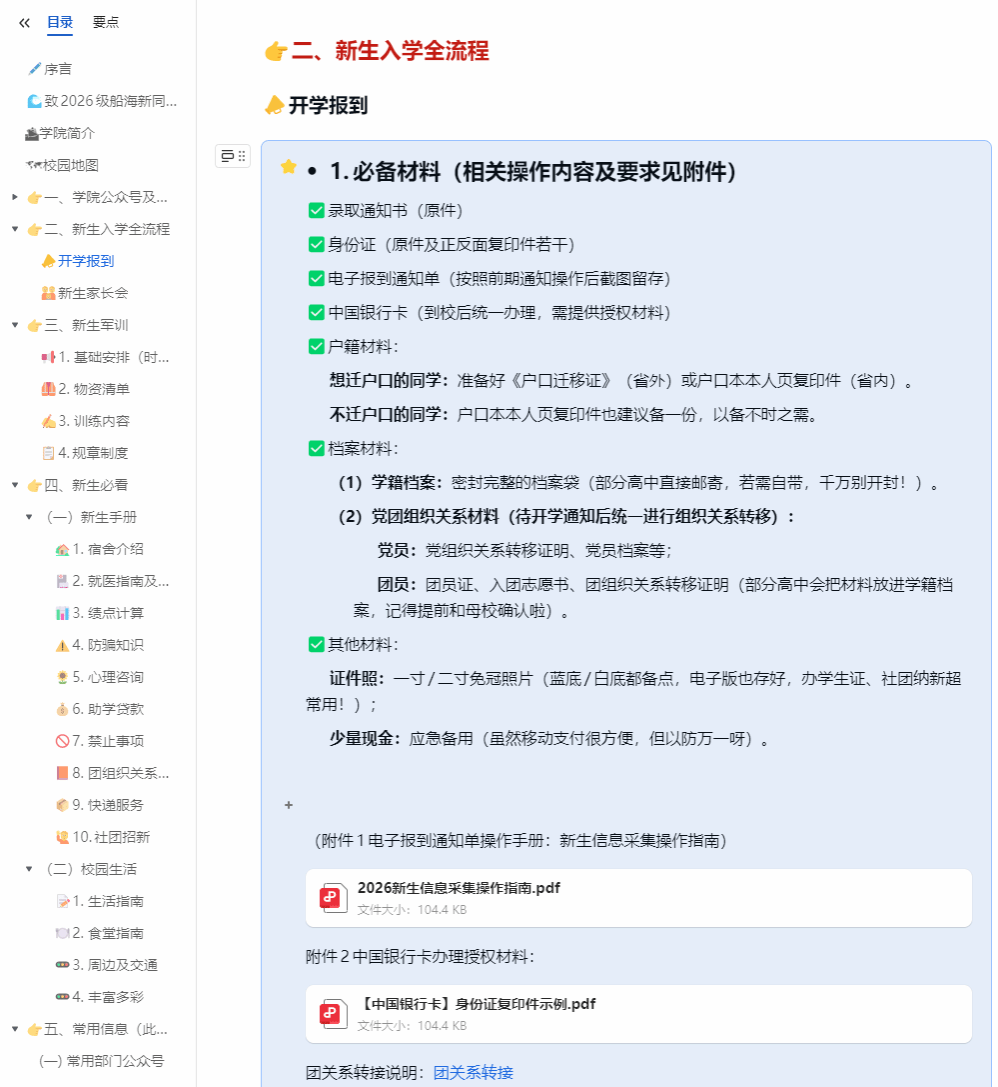Open 2. 物资清单 entry
998x1087 pixels.
(x=86, y=389)
